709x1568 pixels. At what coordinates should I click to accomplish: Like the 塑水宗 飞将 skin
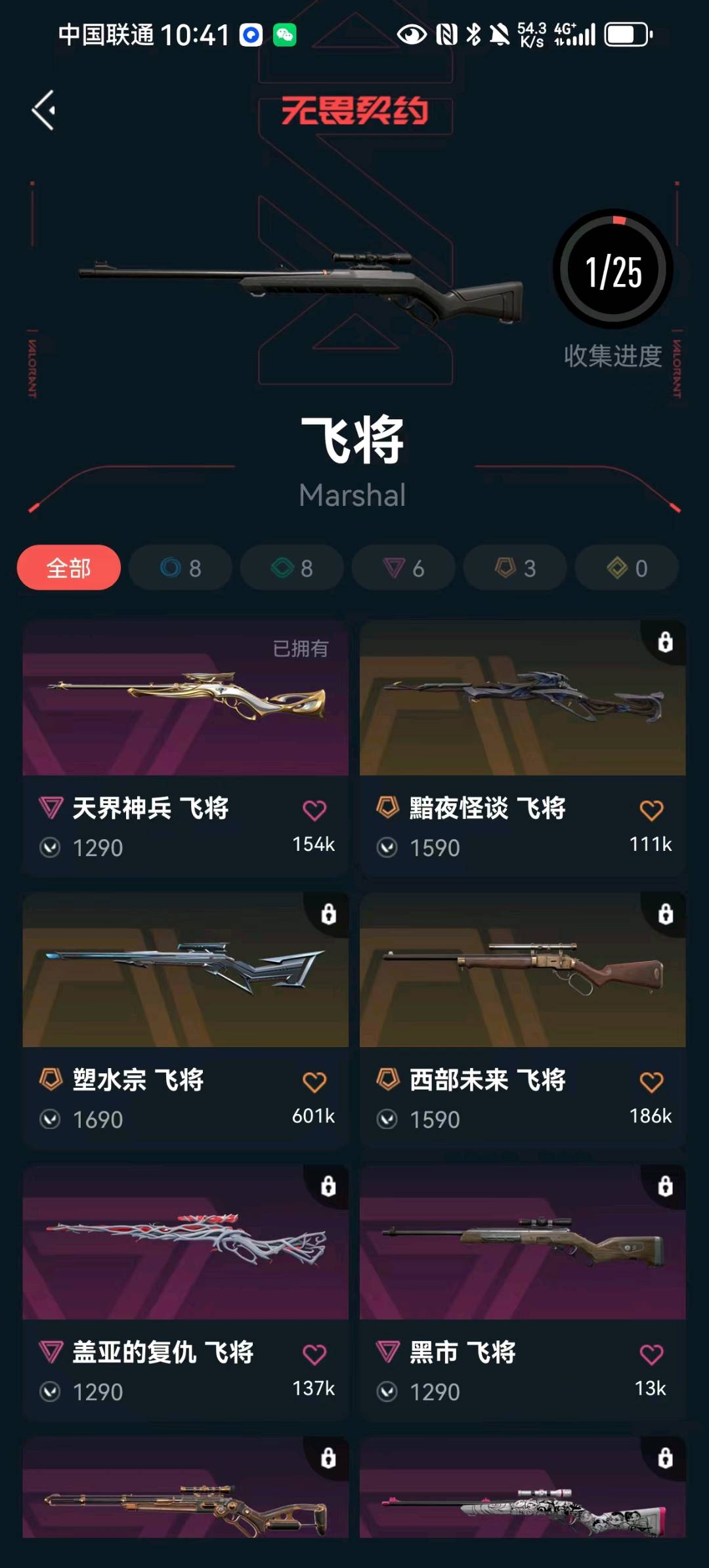(x=314, y=1082)
